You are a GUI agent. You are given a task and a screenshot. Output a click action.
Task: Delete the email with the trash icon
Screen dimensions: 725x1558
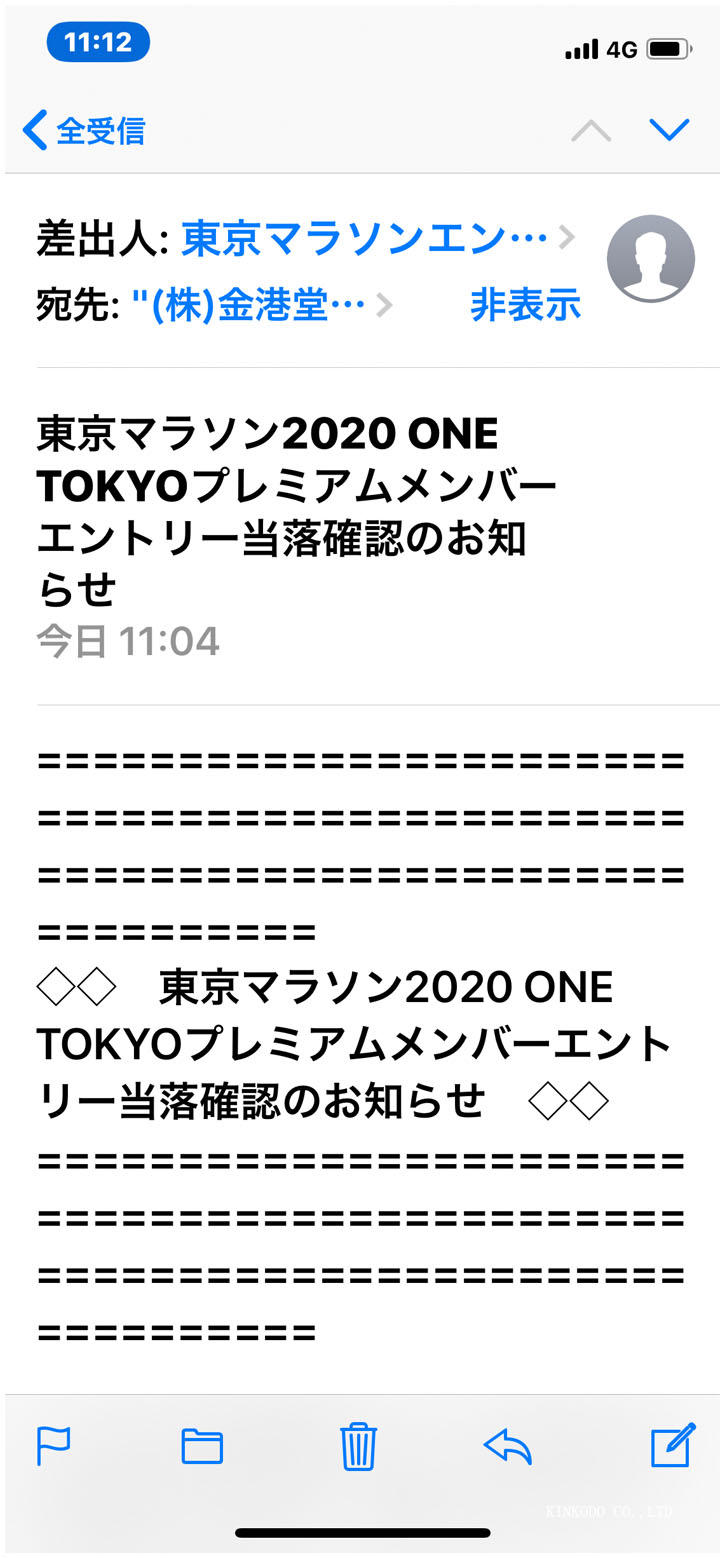pyautogui.click(x=360, y=1446)
